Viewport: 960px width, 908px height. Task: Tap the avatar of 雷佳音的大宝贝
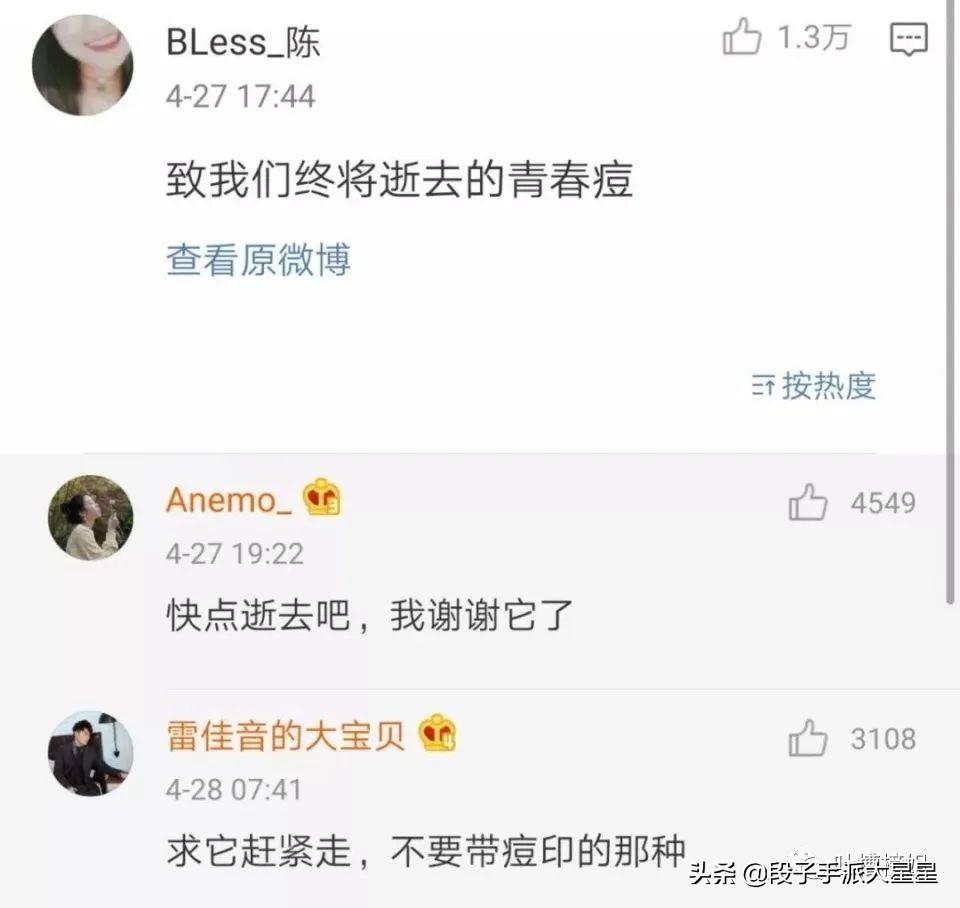pyautogui.click(x=90, y=753)
